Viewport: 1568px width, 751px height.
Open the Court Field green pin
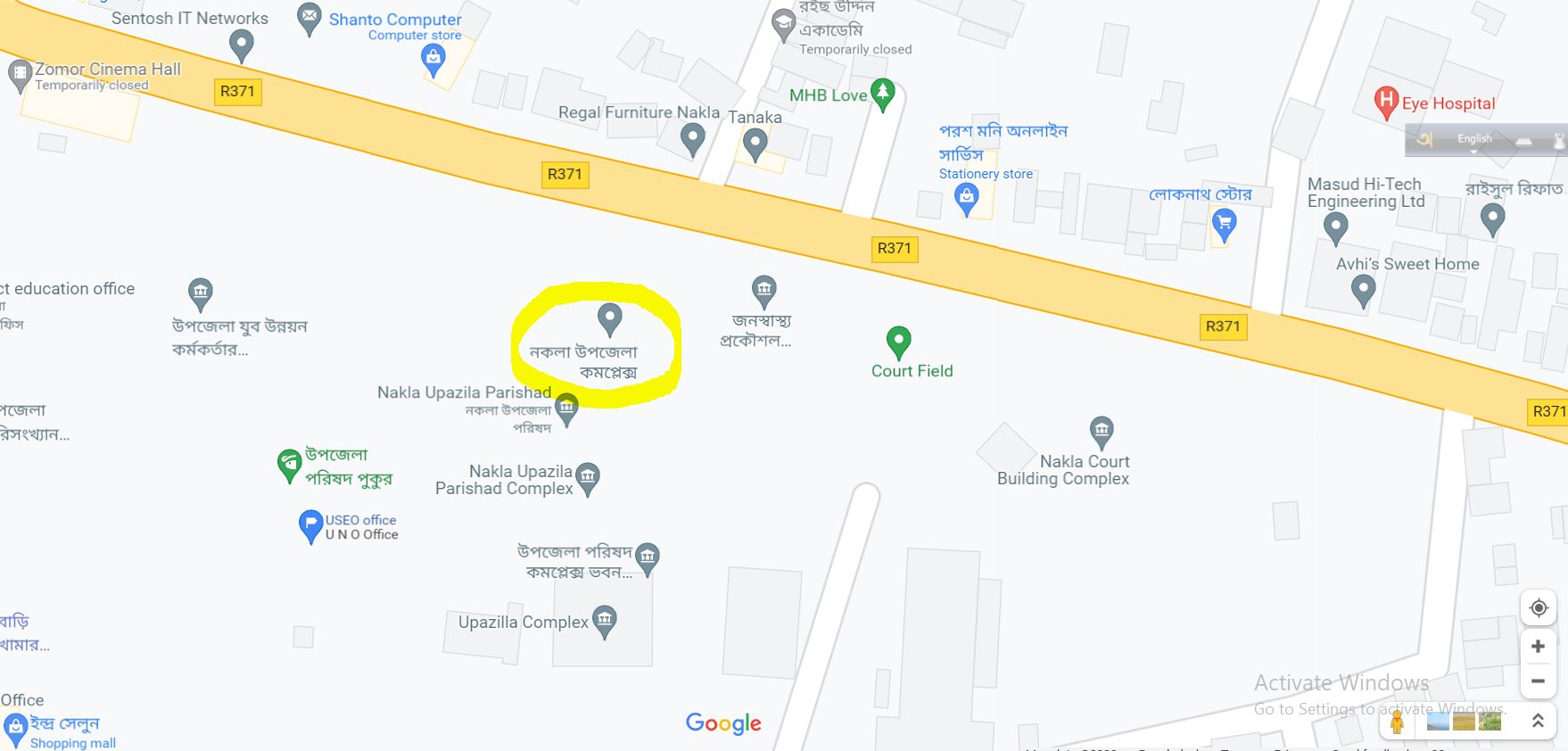point(898,341)
